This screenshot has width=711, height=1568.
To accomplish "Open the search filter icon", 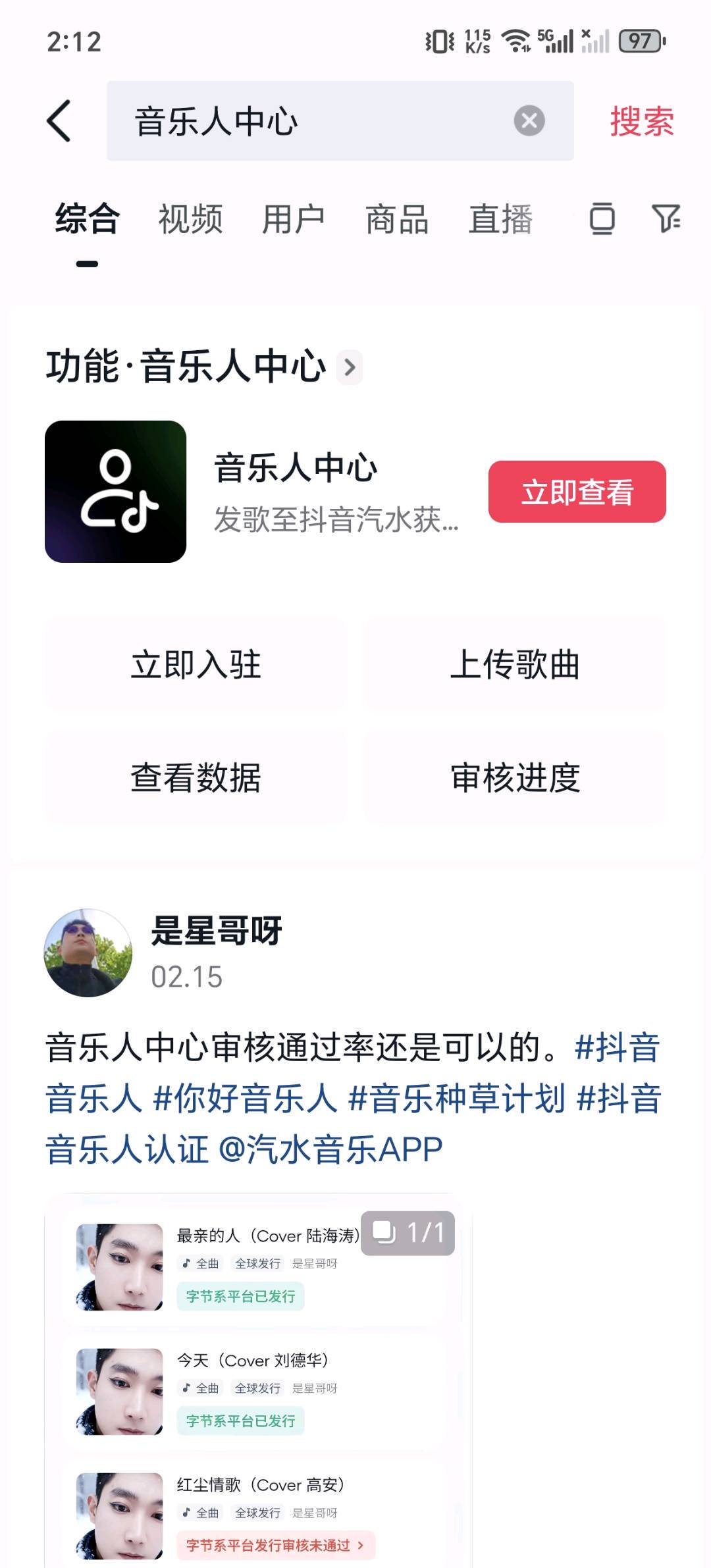I will [x=666, y=219].
